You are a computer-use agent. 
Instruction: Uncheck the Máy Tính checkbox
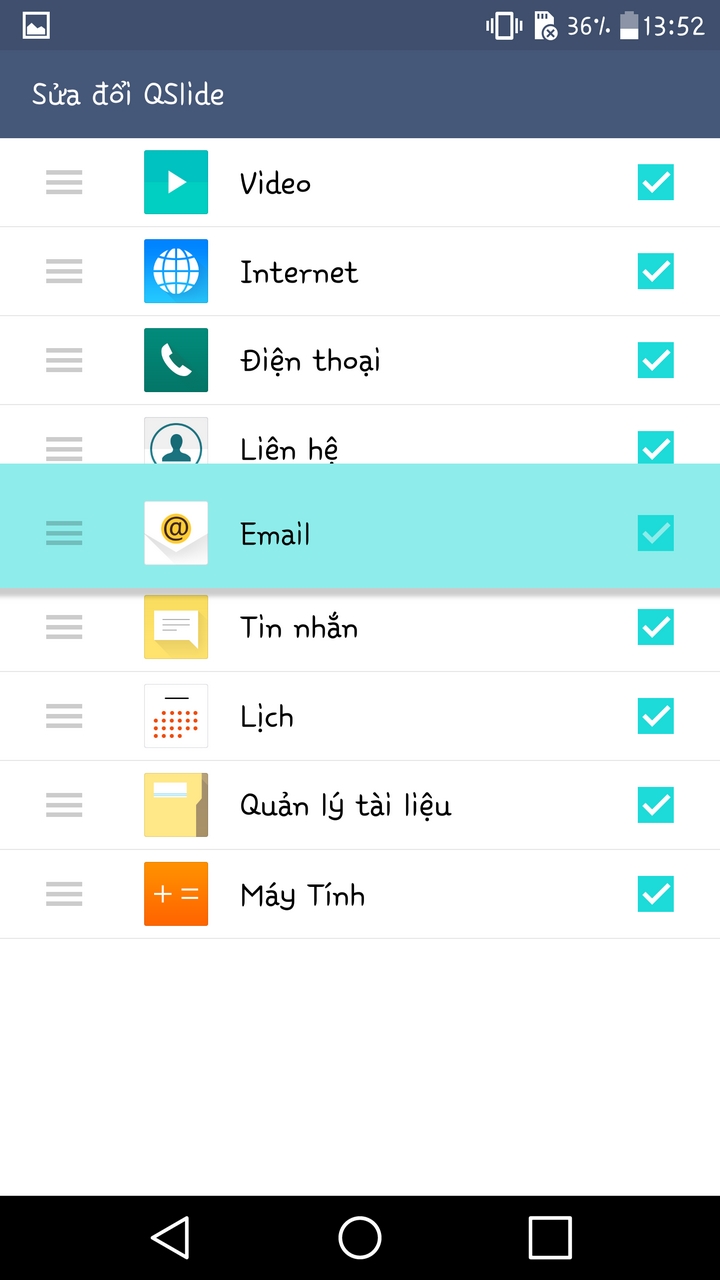(x=656, y=894)
